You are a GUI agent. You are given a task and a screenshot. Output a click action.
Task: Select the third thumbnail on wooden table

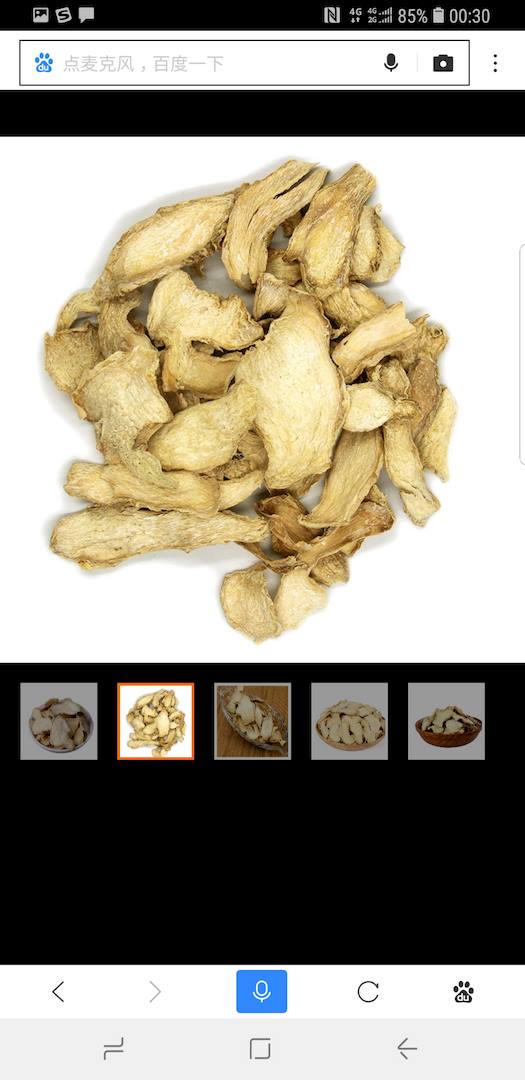point(252,721)
